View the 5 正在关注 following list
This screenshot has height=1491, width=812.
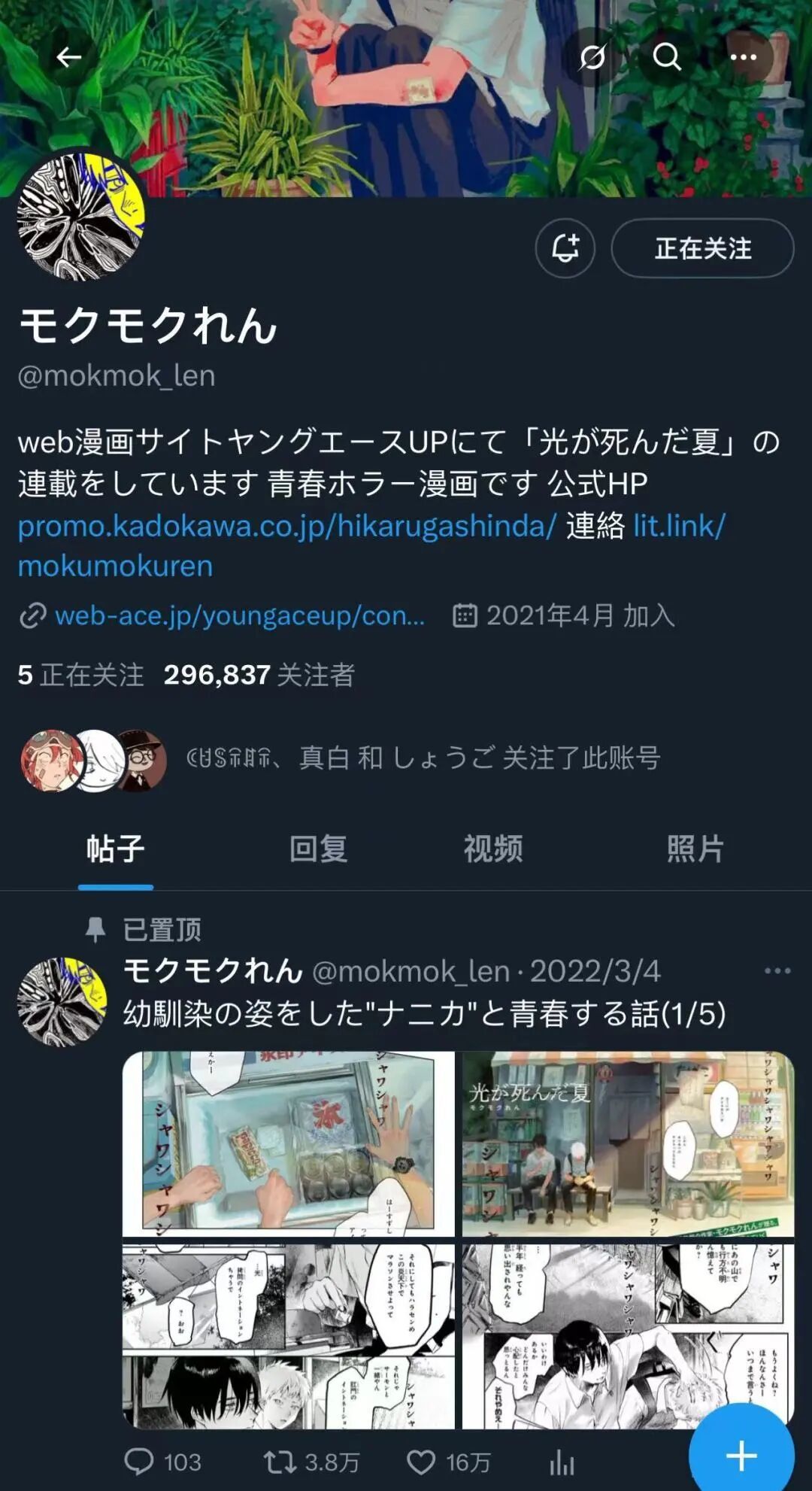[80, 675]
